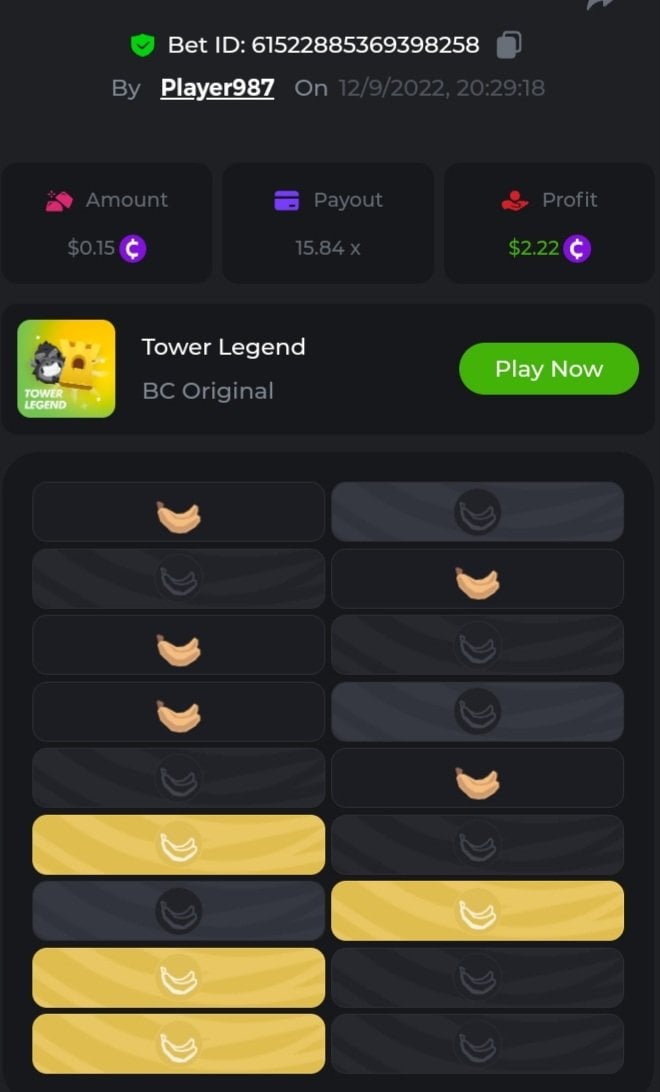
Task: Open the Tower Legend game thumbnail
Action: pos(66,369)
